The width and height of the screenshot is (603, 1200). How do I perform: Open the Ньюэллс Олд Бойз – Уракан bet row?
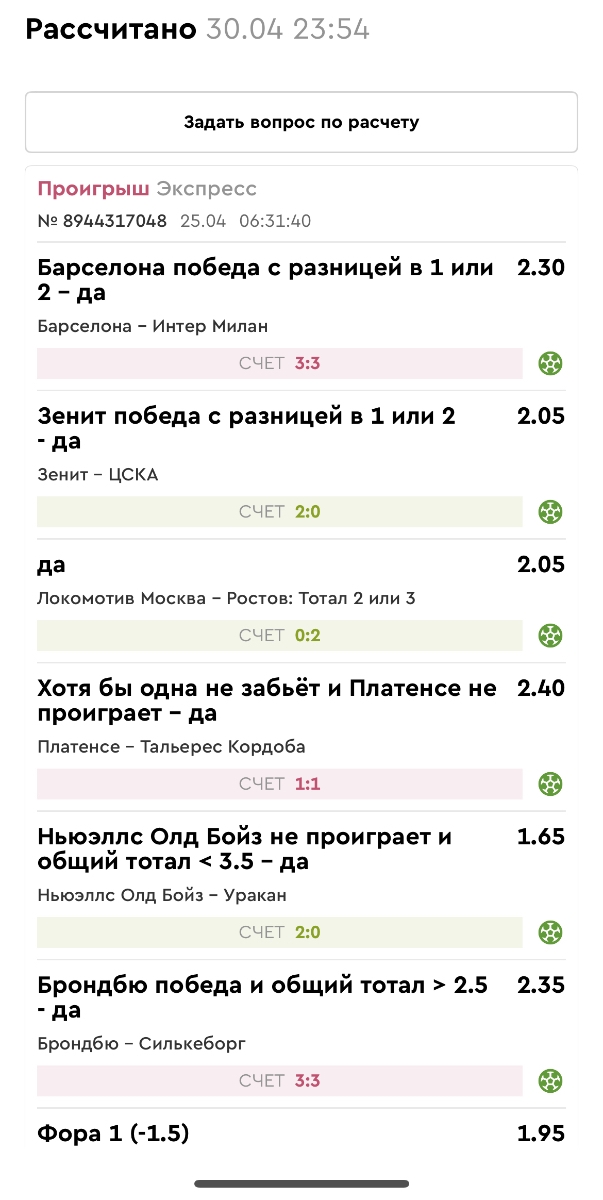(301, 885)
